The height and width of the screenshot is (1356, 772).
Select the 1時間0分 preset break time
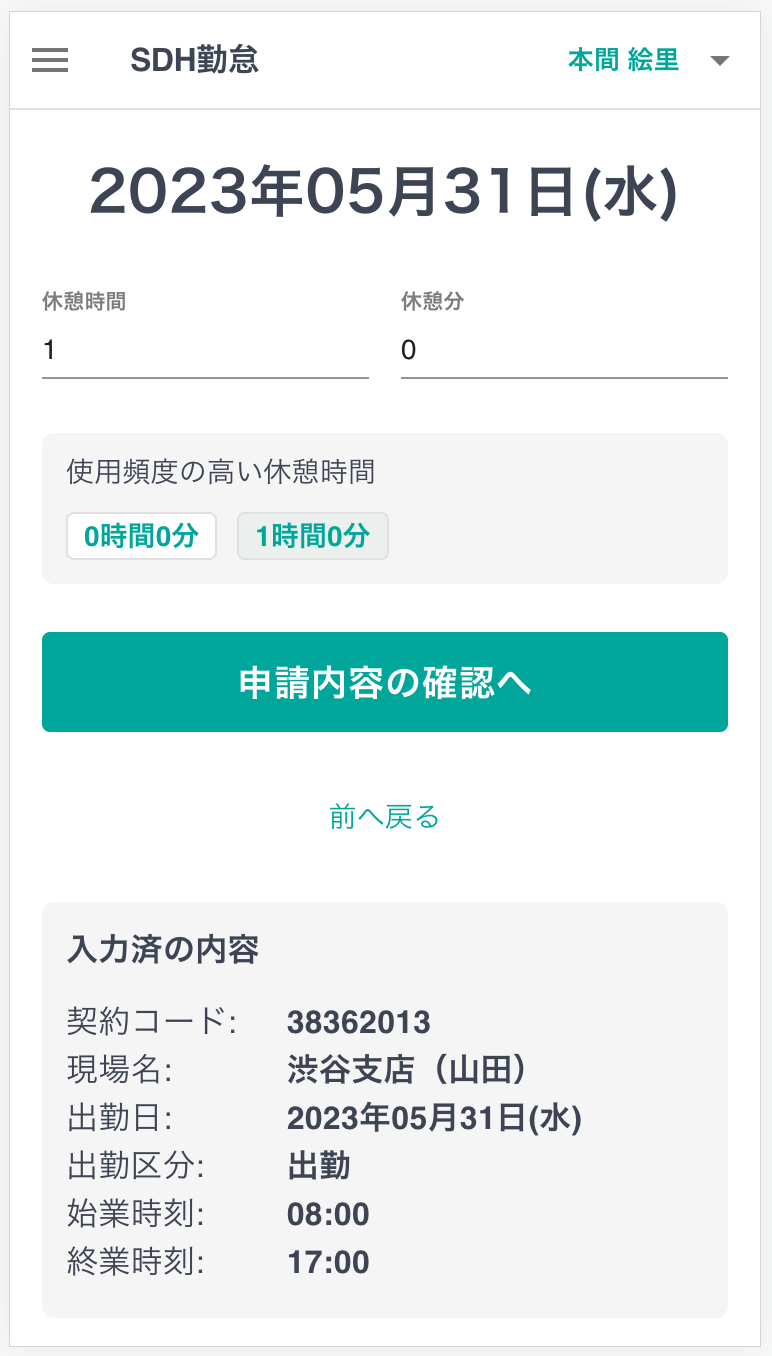point(312,536)
